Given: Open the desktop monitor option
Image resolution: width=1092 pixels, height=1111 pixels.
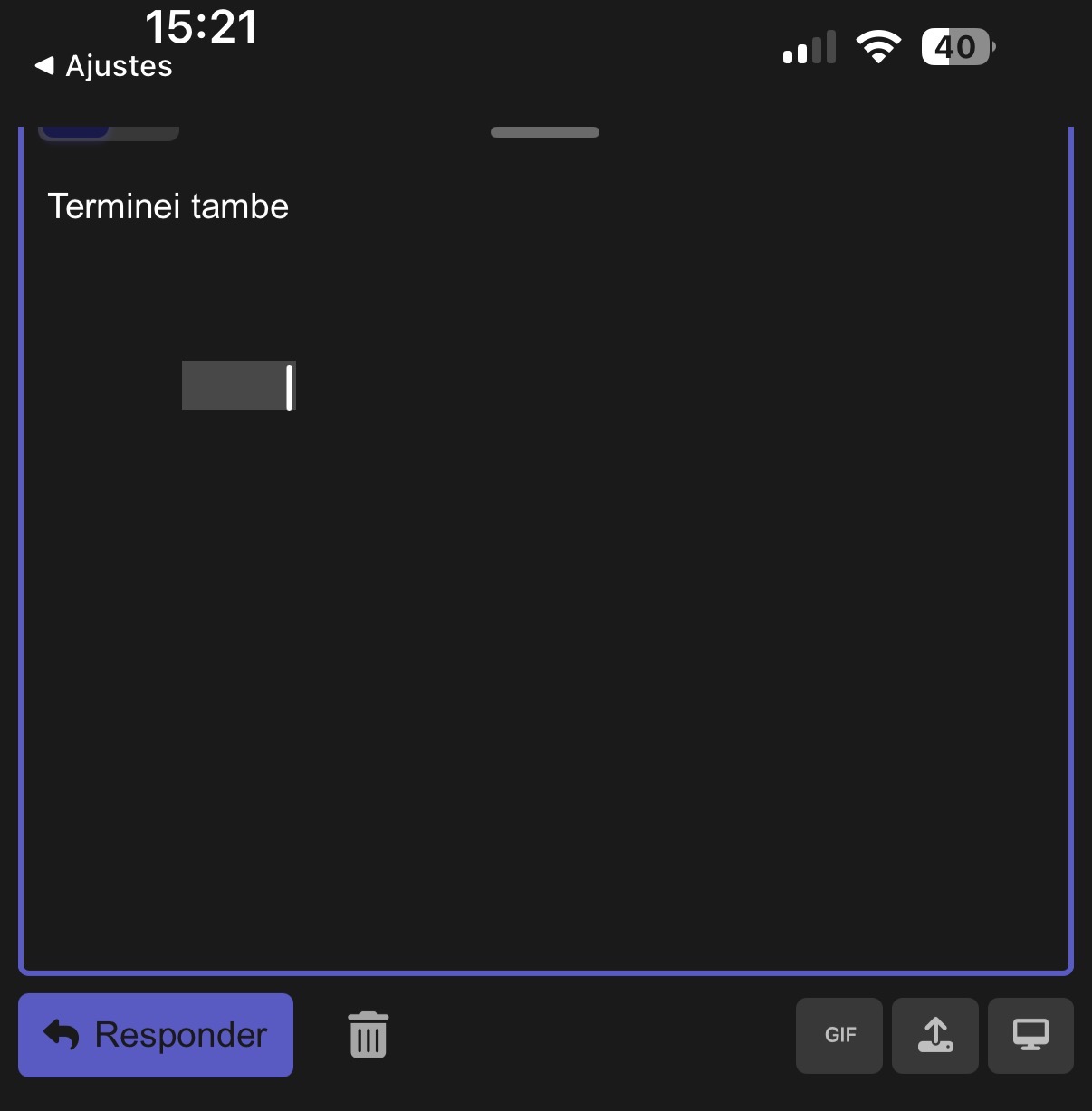Looking at the screenshot, I should click(x=1030, y=1035).
